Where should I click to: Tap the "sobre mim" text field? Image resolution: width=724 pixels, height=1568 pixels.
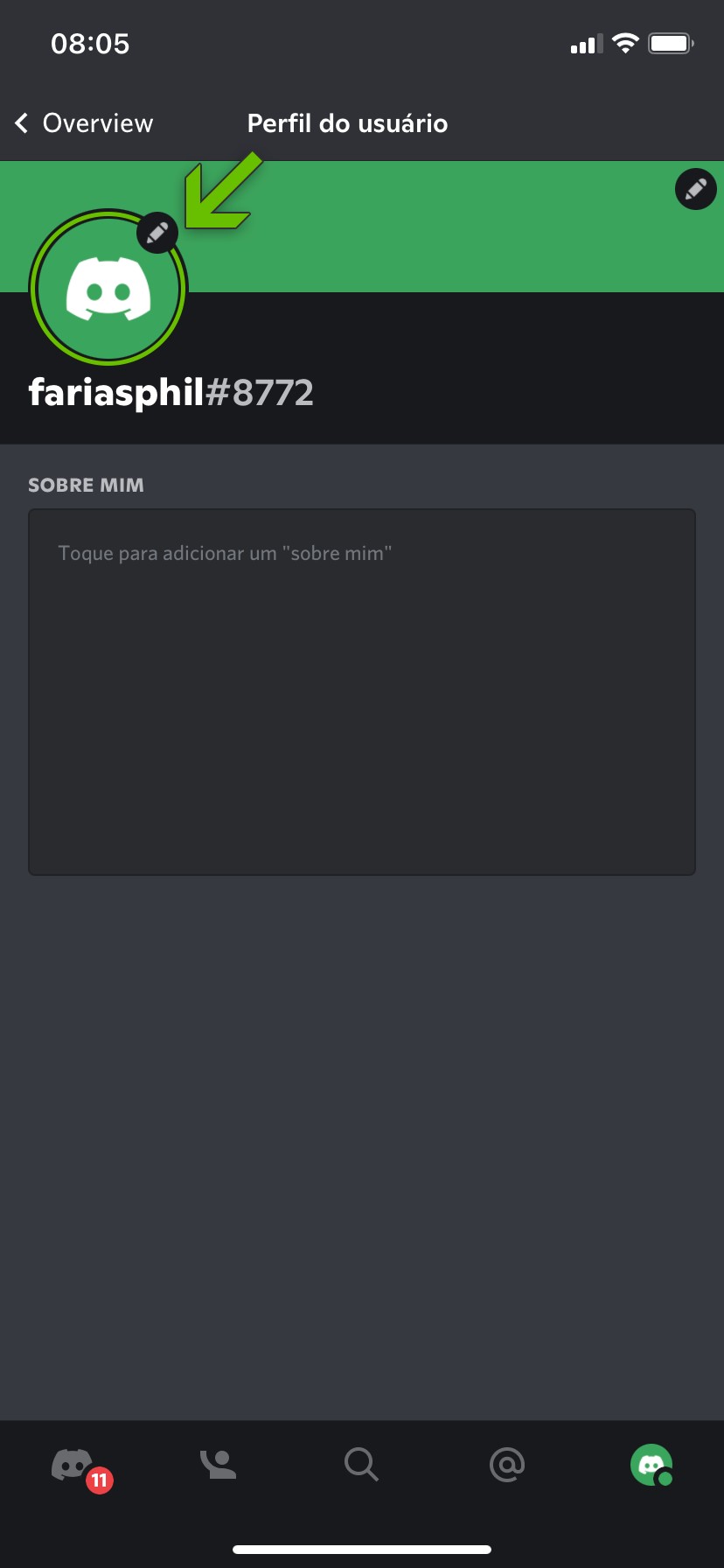click(x=362, y=691)
